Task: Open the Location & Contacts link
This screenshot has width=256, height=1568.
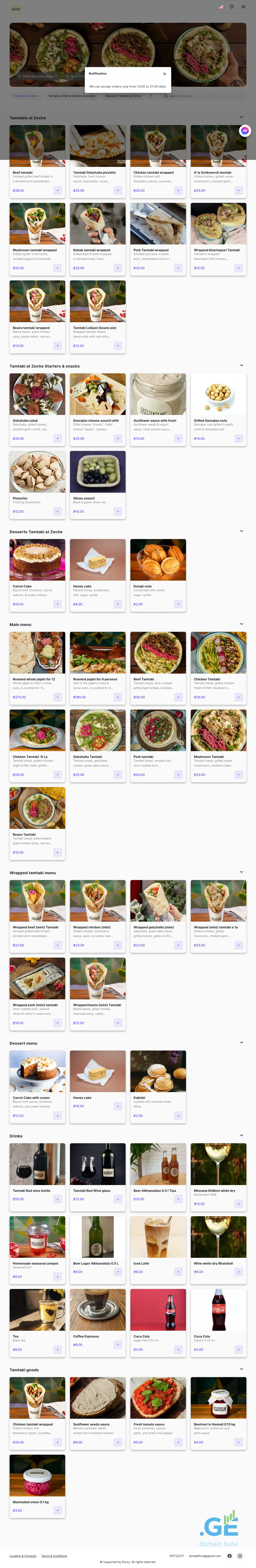Action: click(23, 1556)
